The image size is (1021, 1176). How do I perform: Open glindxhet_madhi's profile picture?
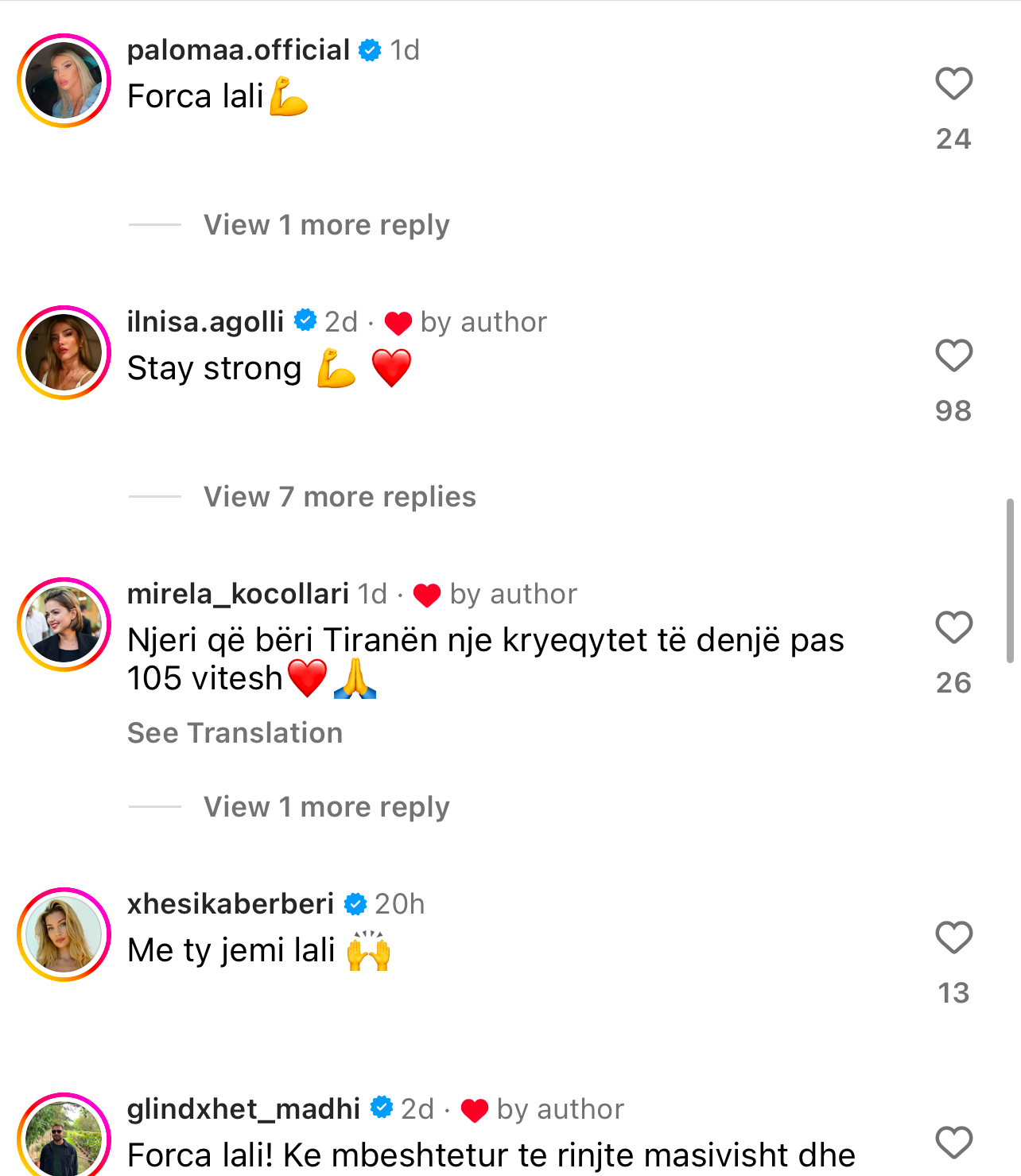[64, 1139]
